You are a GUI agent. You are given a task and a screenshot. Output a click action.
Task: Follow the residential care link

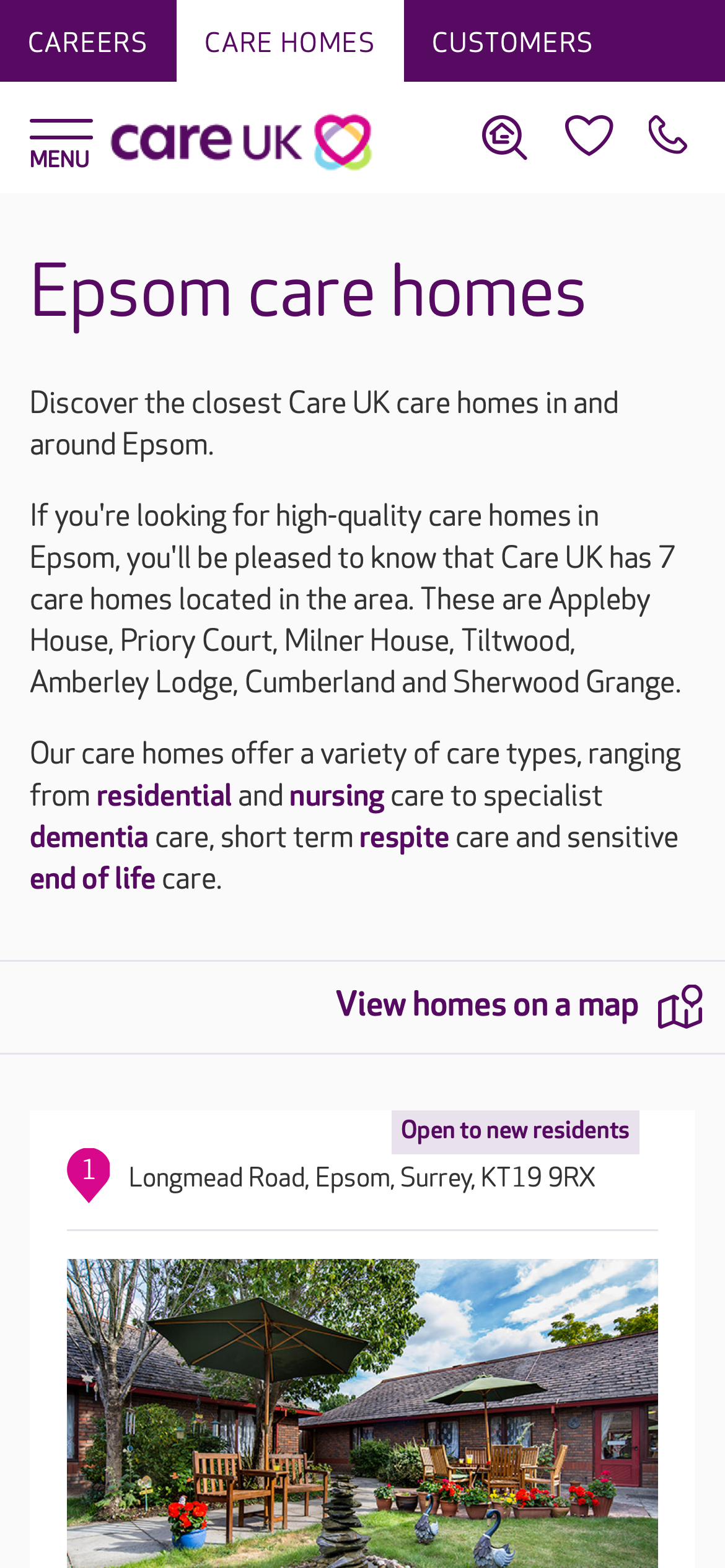click(x=164, y=796)
